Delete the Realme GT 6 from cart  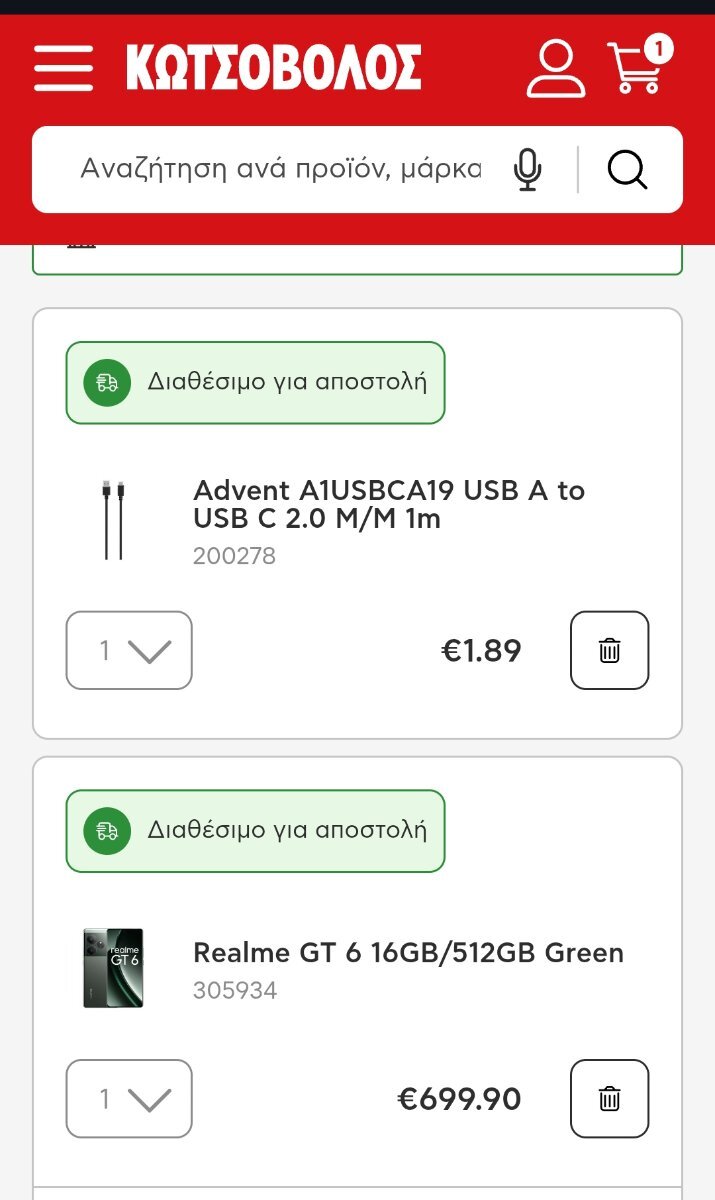(610, 1099)
